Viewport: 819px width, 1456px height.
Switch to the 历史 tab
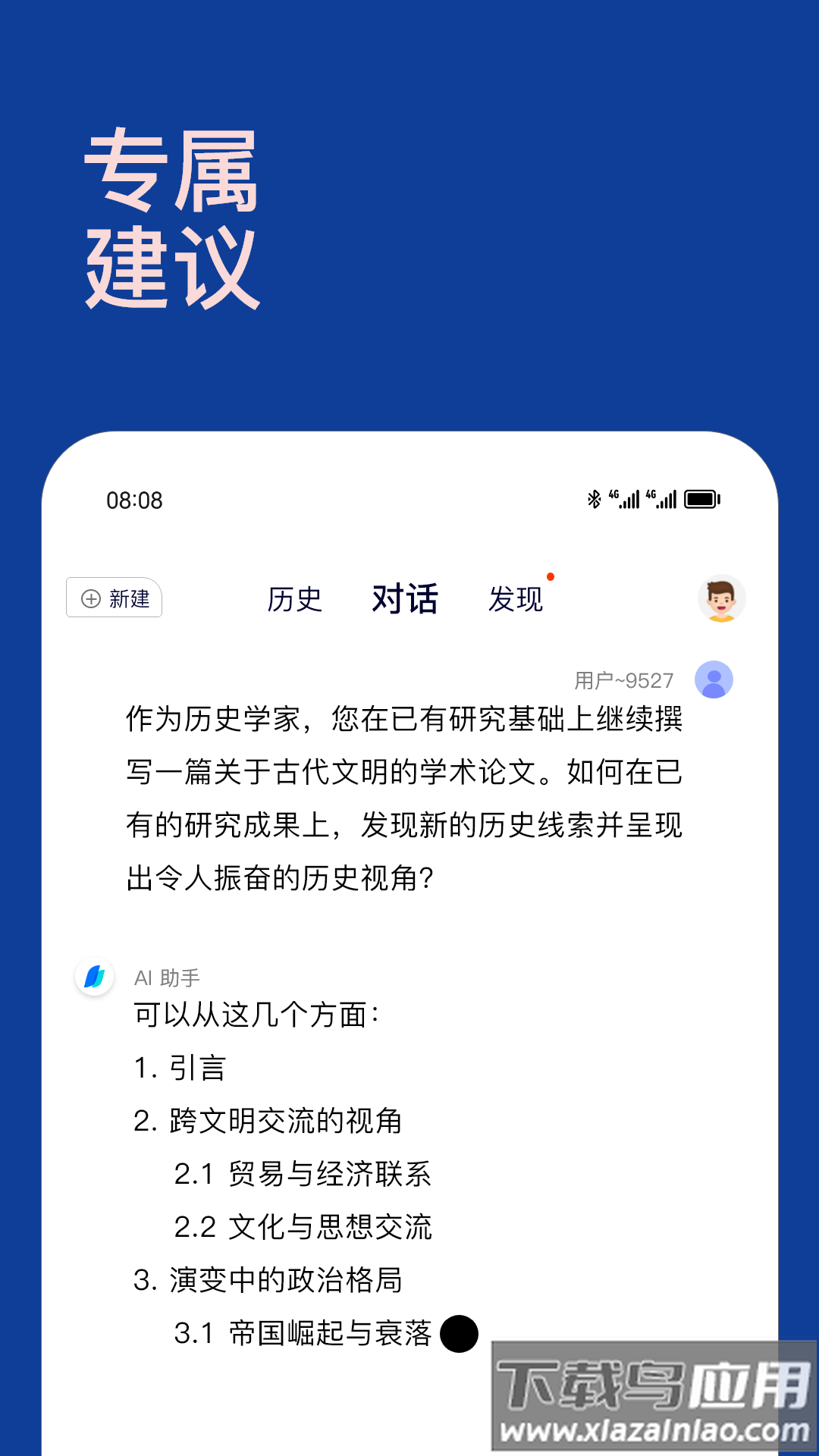[x=296, y=599]
